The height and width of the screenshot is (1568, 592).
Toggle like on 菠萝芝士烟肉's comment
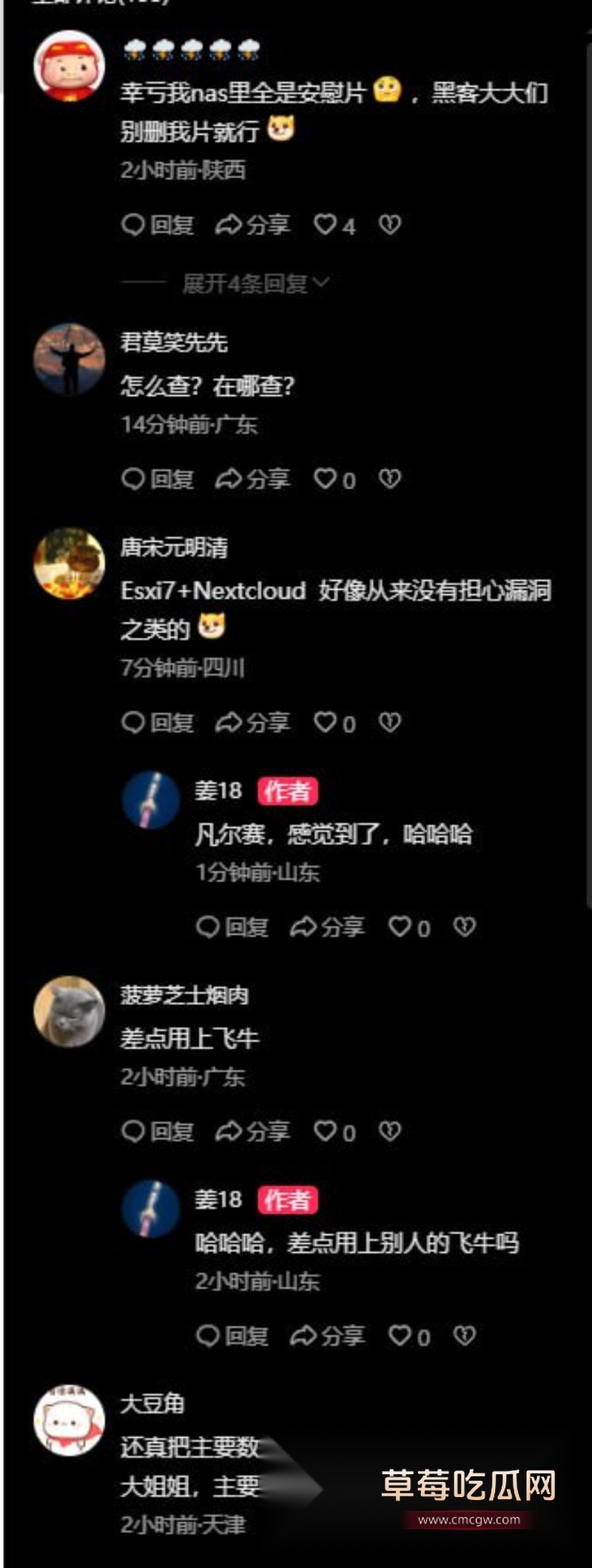point(330,1130)
